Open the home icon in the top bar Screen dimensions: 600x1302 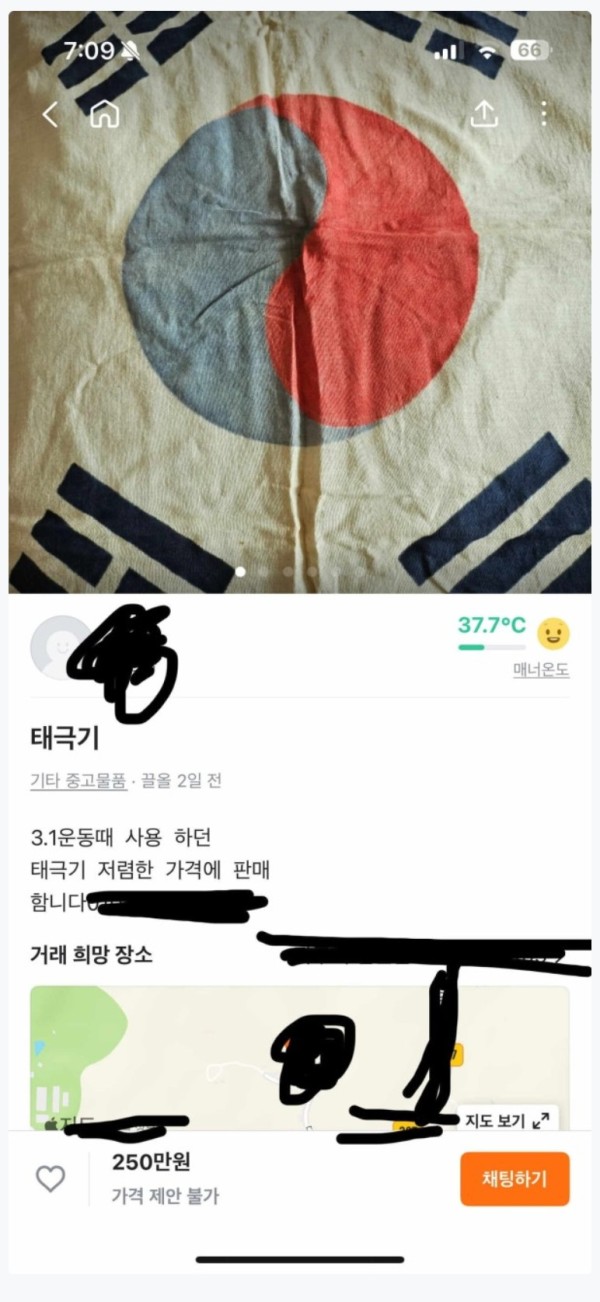coord(104,114)
